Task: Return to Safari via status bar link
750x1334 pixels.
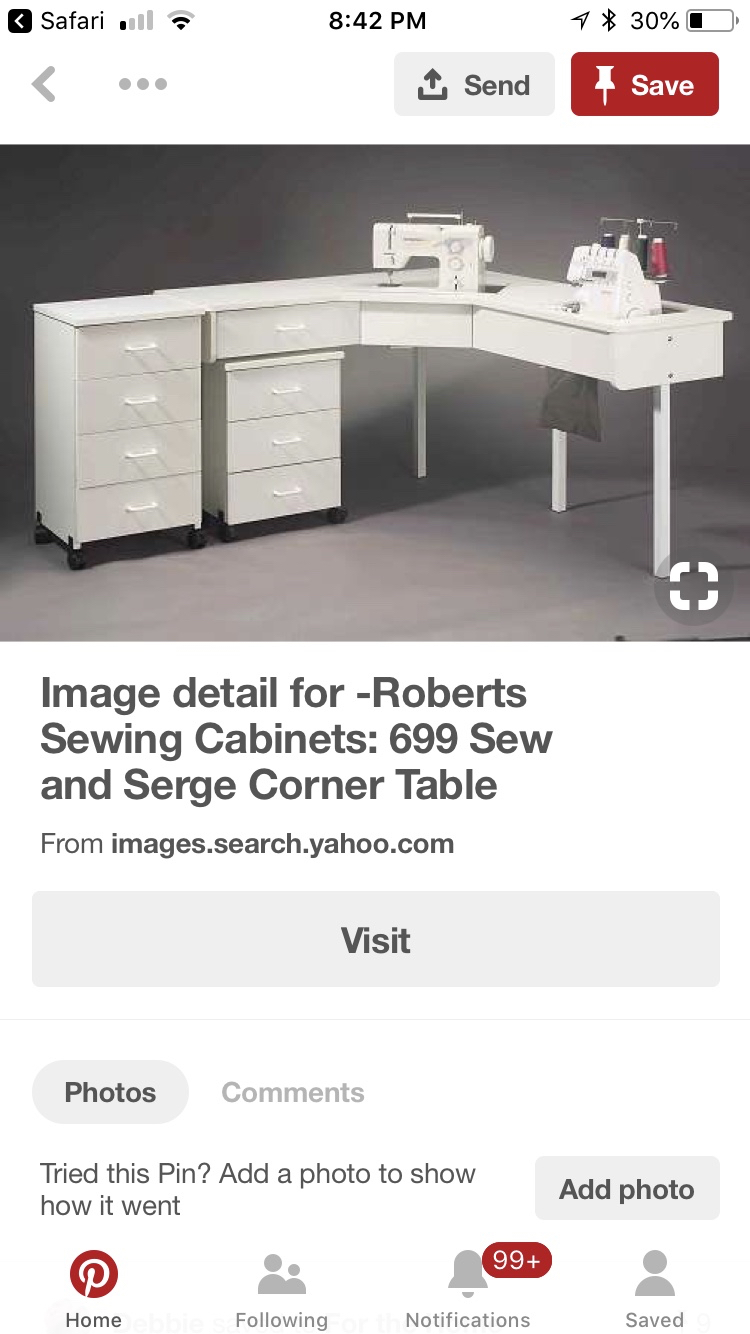Action: (x=56, y=21)
